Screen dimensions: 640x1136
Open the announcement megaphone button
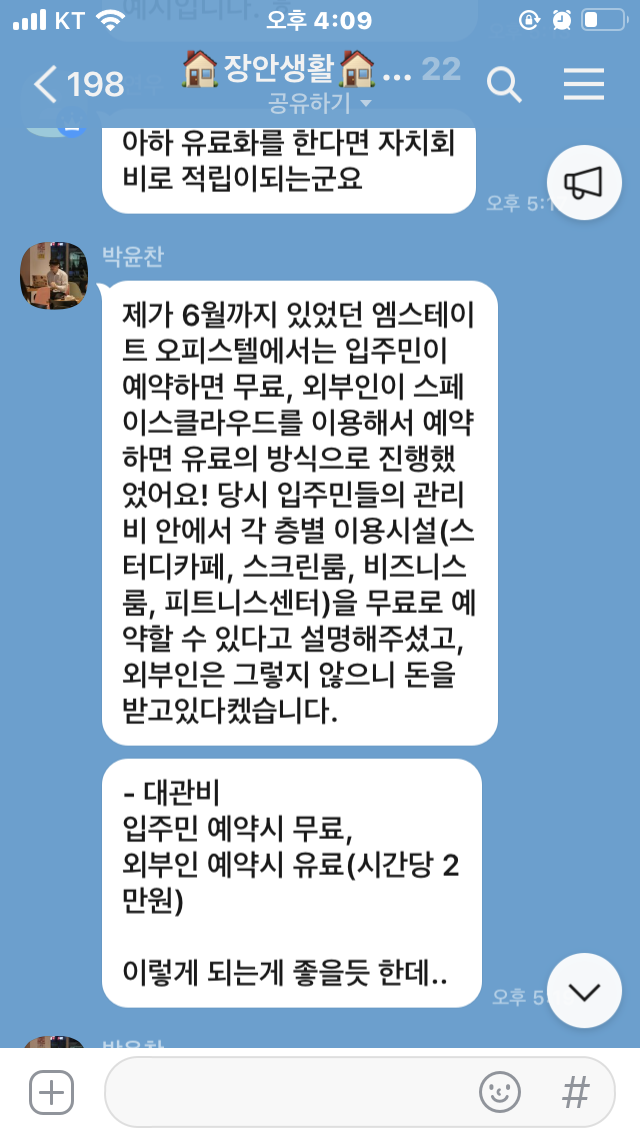click(x=584, y=182)
